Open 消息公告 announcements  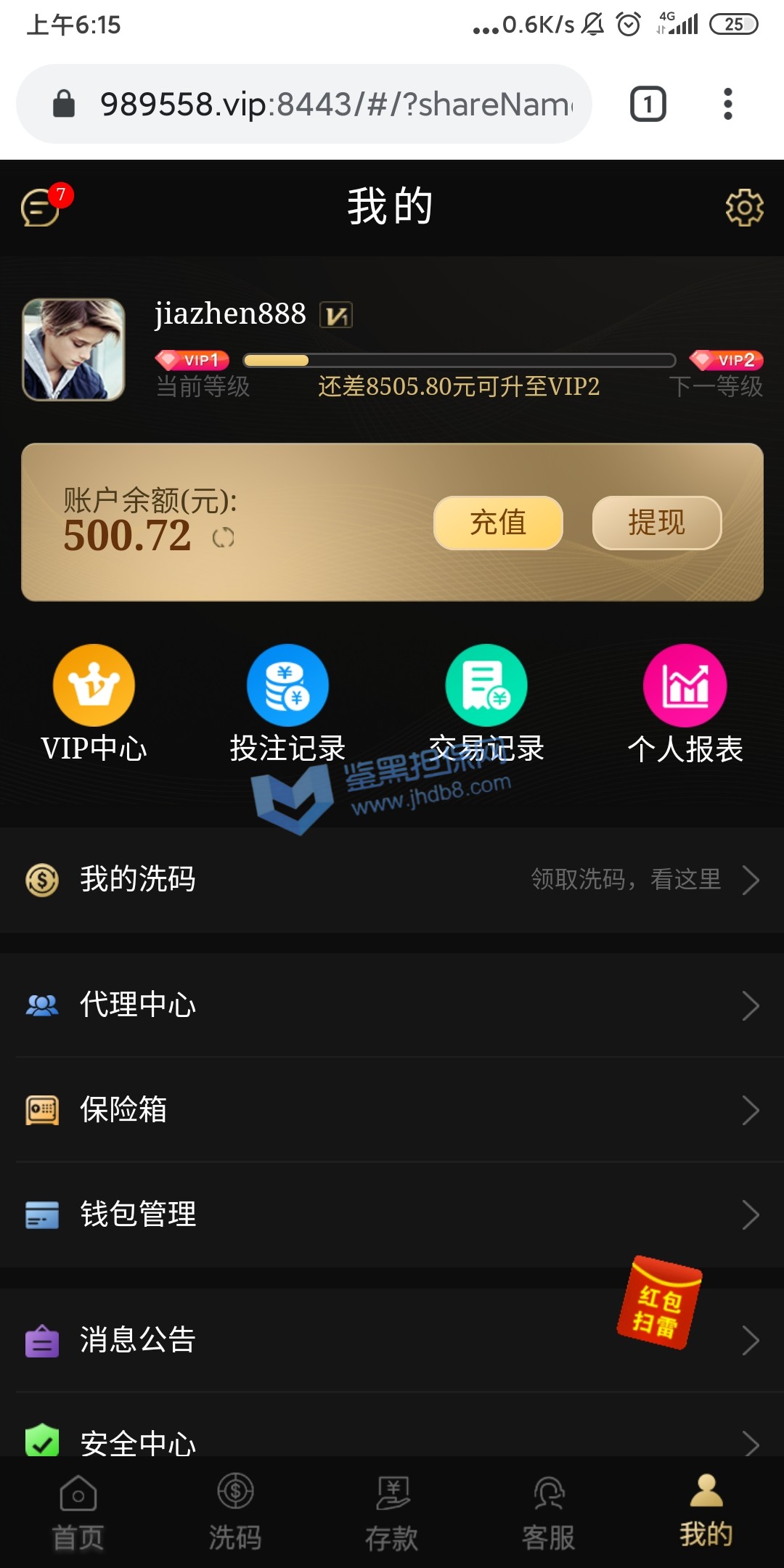click(x=290, y=1340)
